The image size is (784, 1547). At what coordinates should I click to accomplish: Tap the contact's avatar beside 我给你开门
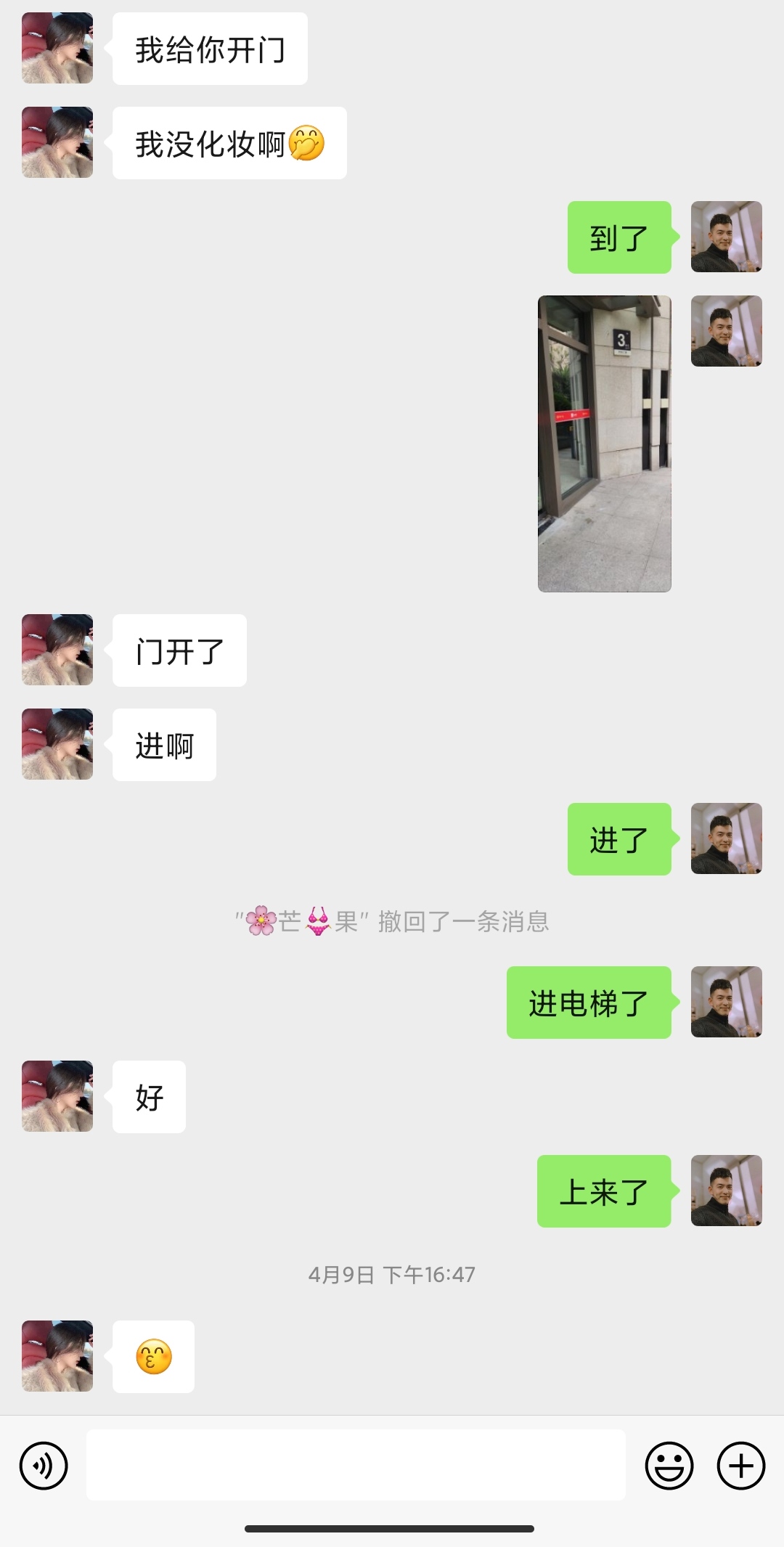click(x=56, y=48)
